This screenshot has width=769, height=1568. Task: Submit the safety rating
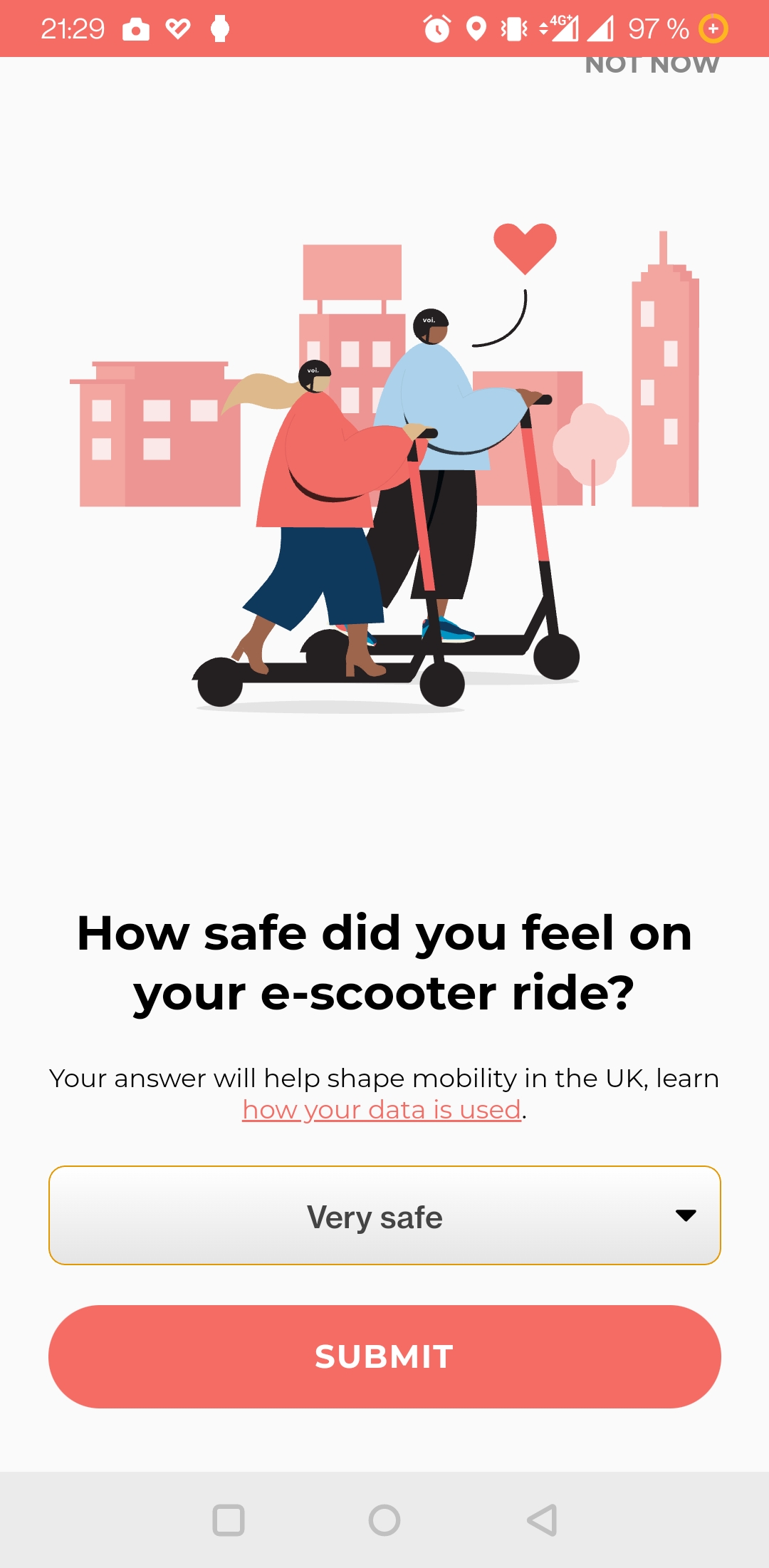[x=384, y=1356]
